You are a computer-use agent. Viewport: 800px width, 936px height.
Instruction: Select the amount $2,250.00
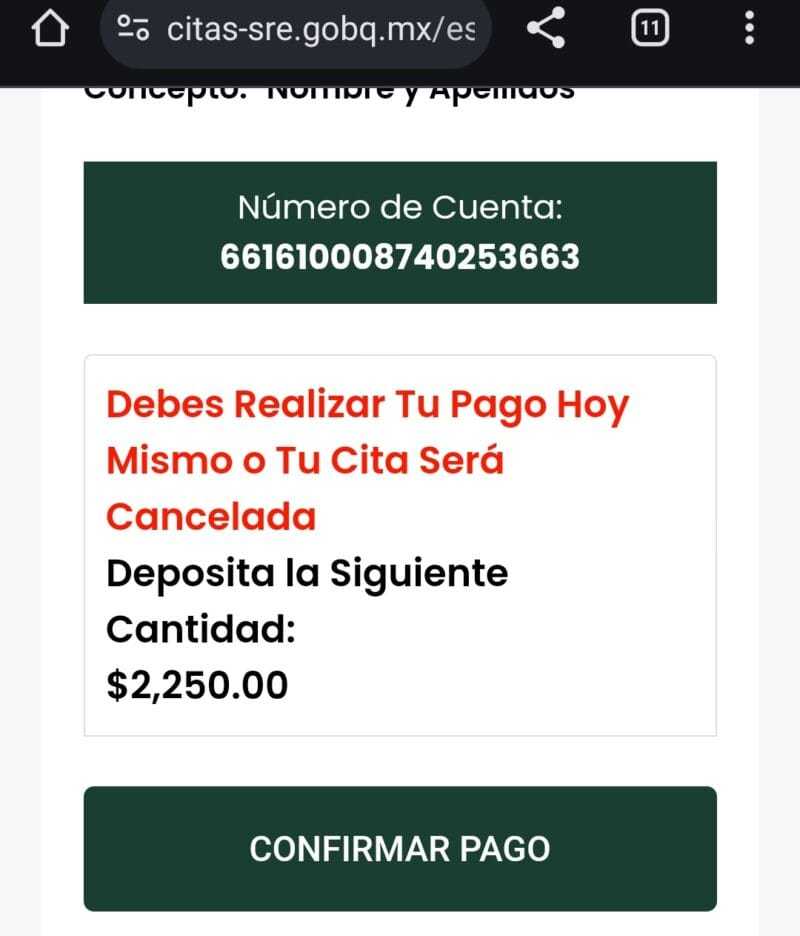[x=196, y=684]
